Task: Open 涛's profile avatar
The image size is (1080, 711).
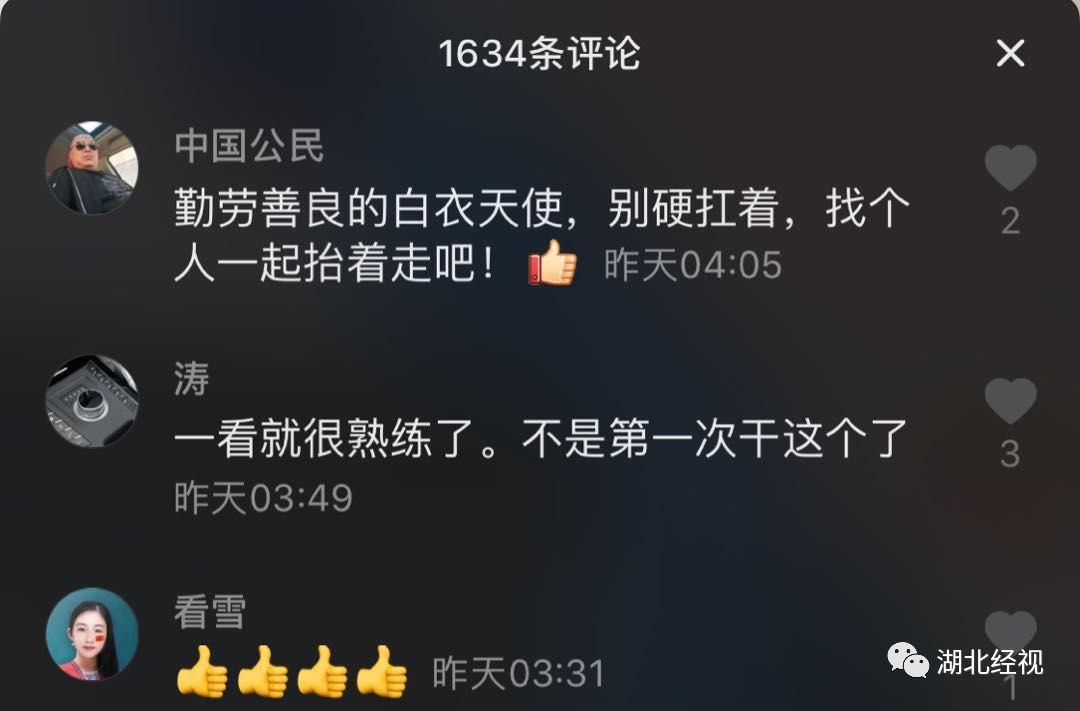Action: click(x=92, y=401)
